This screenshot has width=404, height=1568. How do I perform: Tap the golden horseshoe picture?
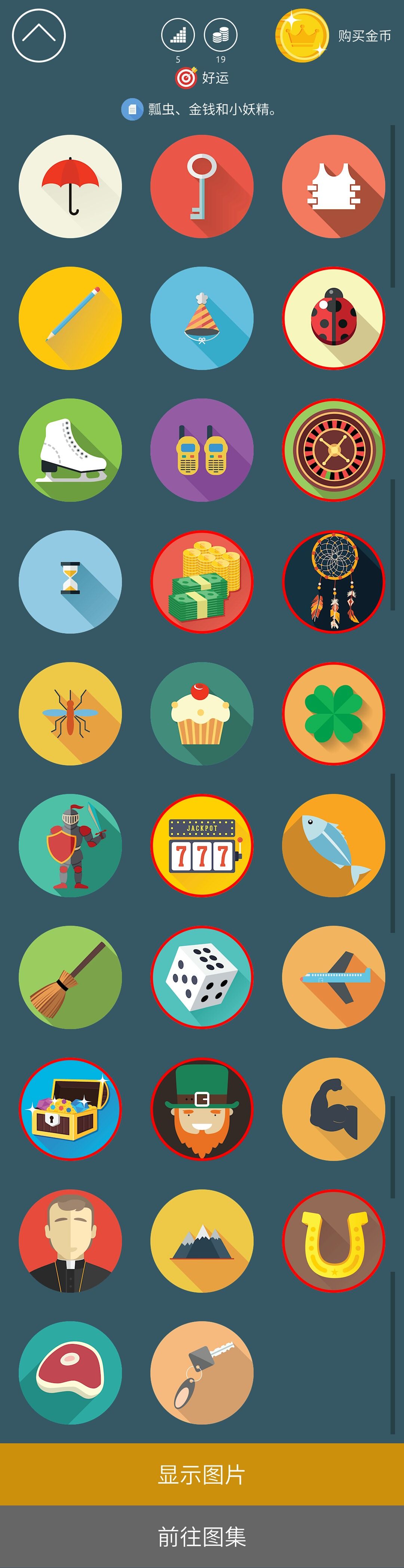pyautogui.click(x=333, y=1241)
